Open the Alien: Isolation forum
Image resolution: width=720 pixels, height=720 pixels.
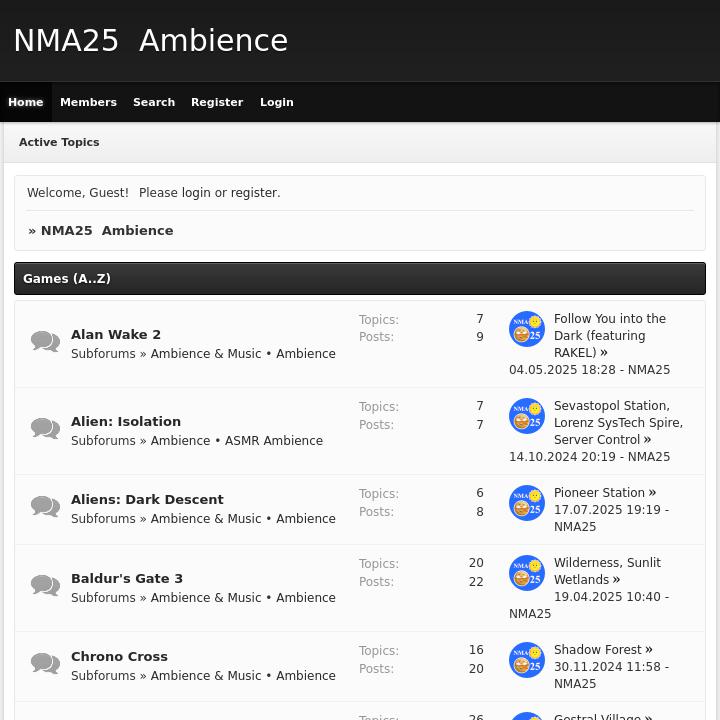point(126,421)
